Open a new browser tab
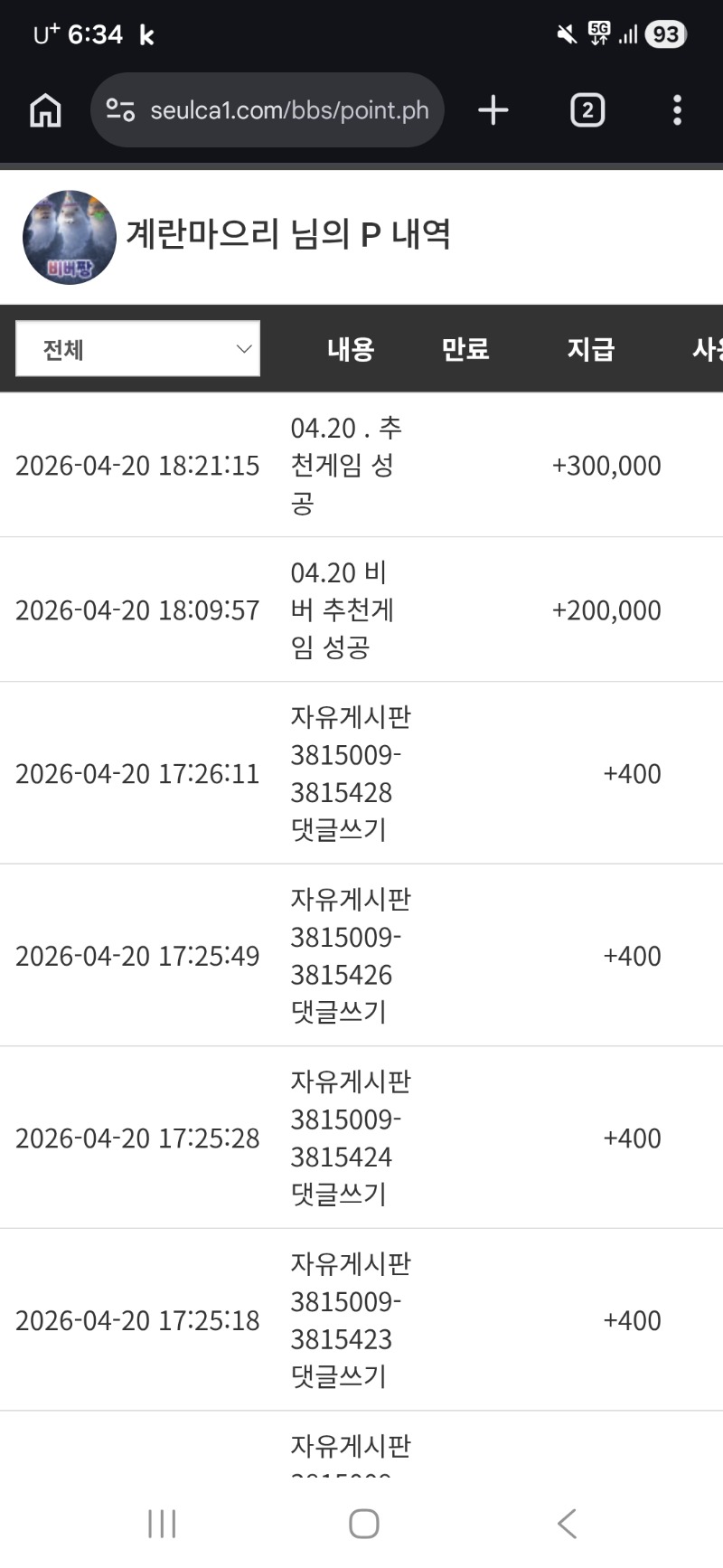The height and width of the screenshot is (1568, 723). tap(493, 110)
